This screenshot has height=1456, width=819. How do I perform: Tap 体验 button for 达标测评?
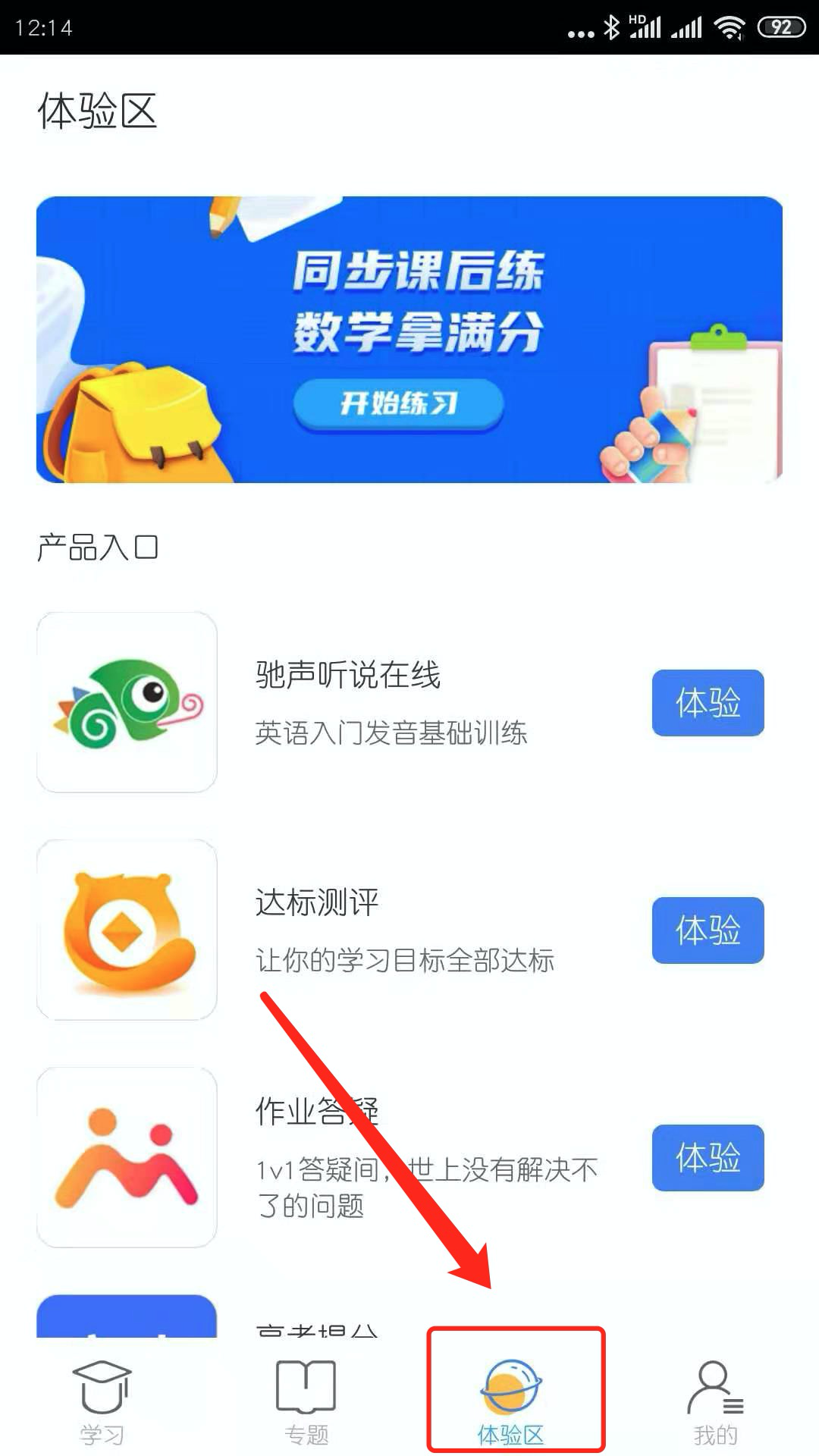[x=708, y=930]
